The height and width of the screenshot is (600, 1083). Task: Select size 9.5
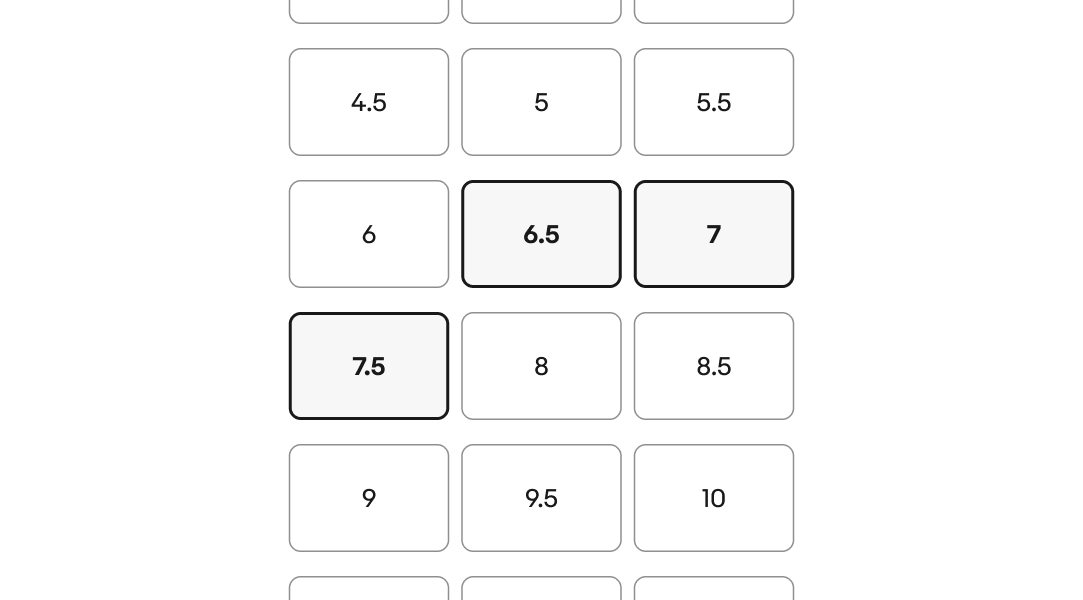point(541,498)
